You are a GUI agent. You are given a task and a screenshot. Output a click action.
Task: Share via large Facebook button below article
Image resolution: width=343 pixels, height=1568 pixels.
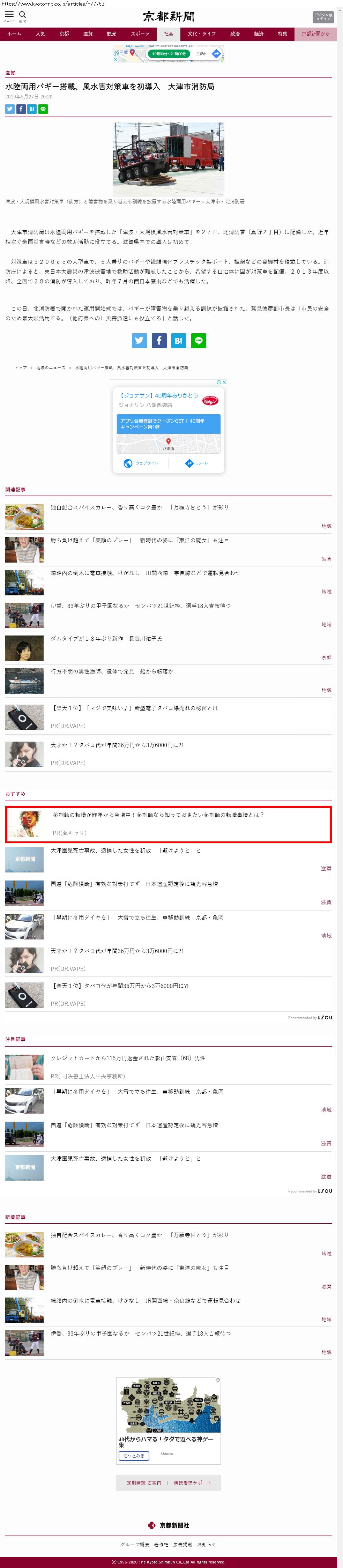pos(159,341)
